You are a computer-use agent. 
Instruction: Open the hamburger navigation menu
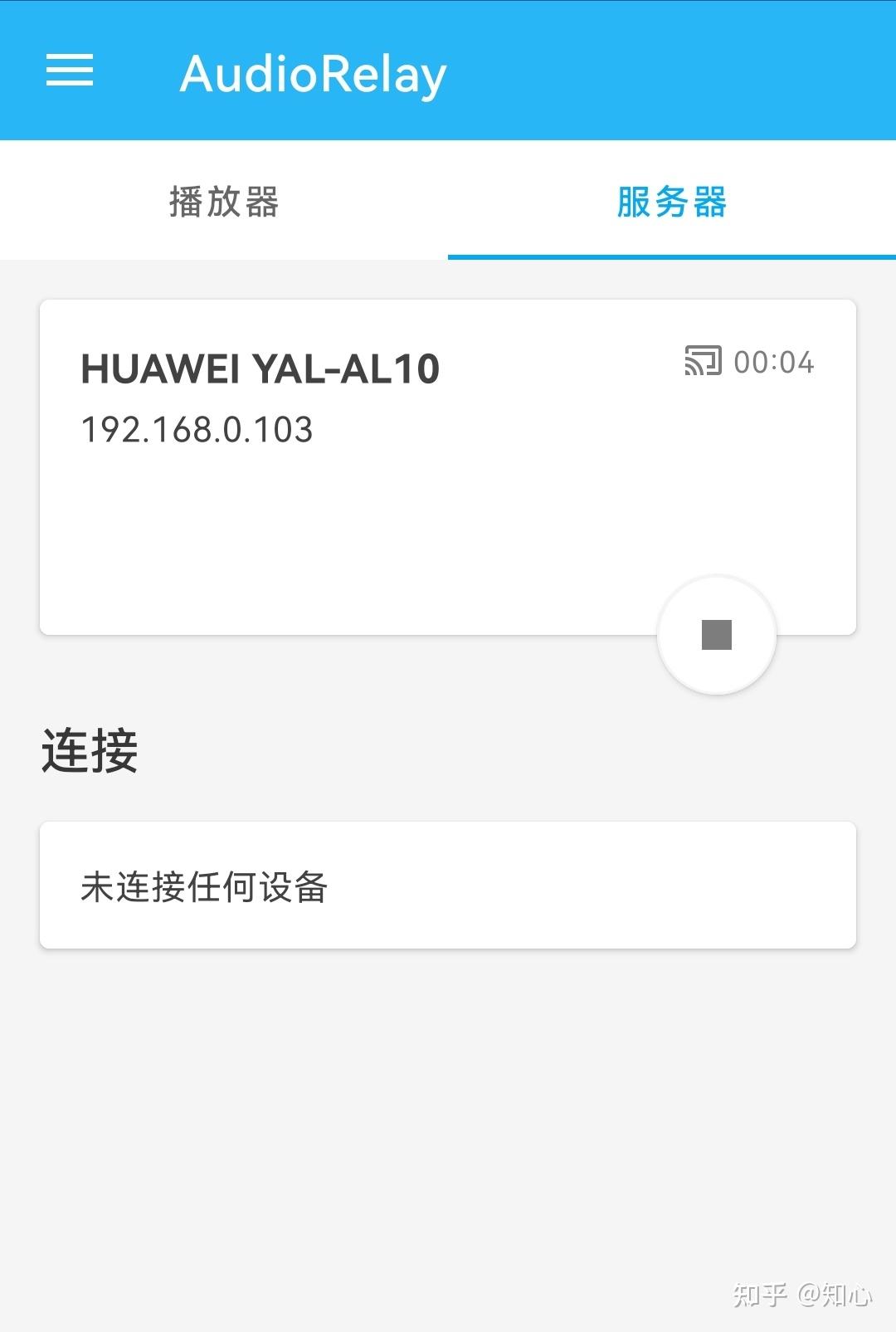tap(70, 71)
